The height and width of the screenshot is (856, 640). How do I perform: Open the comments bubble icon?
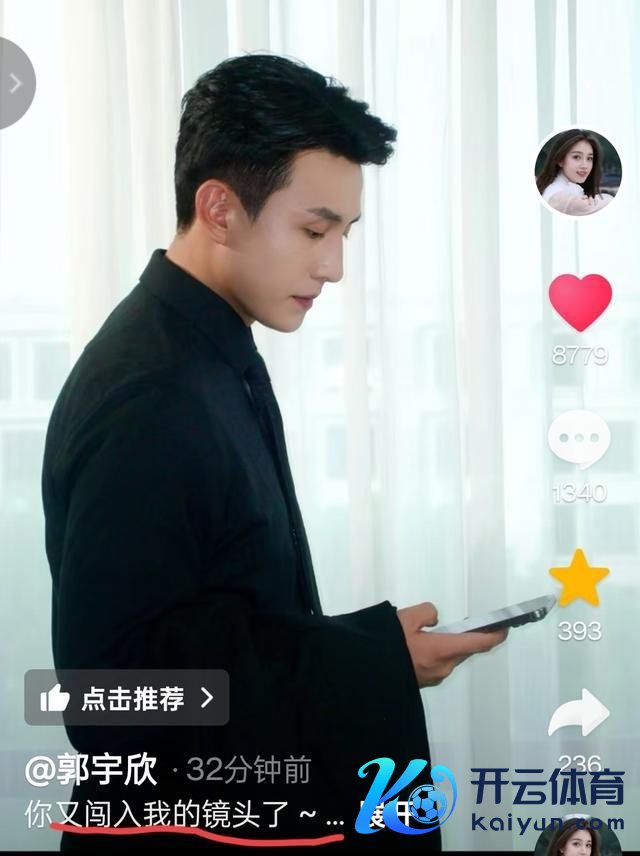(579, 439)
